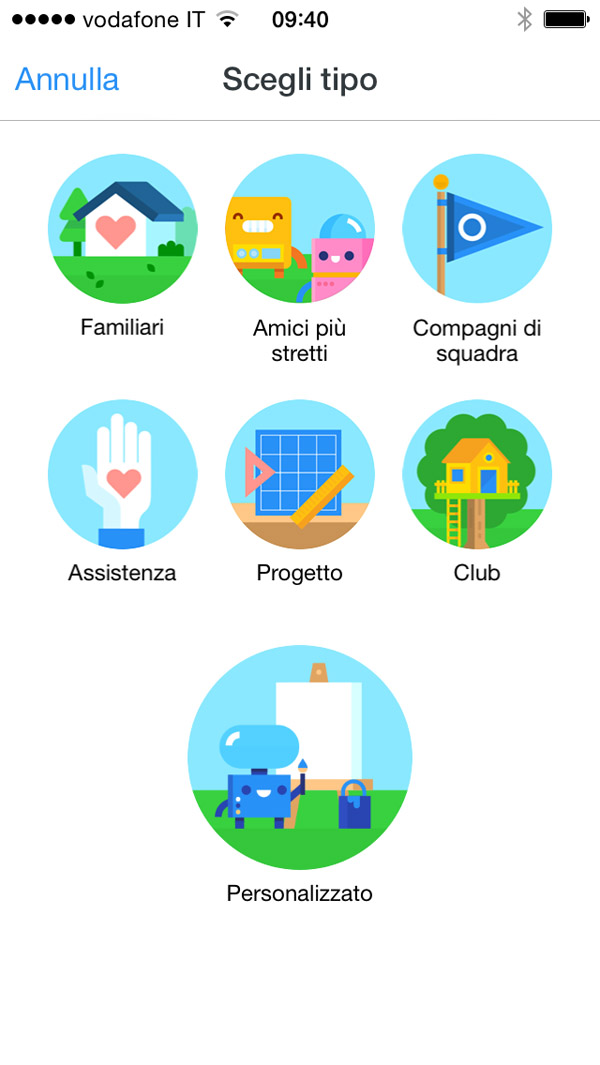Select Amici più stretti group type
Screen dimensions: 600x1065
(300, 229)
